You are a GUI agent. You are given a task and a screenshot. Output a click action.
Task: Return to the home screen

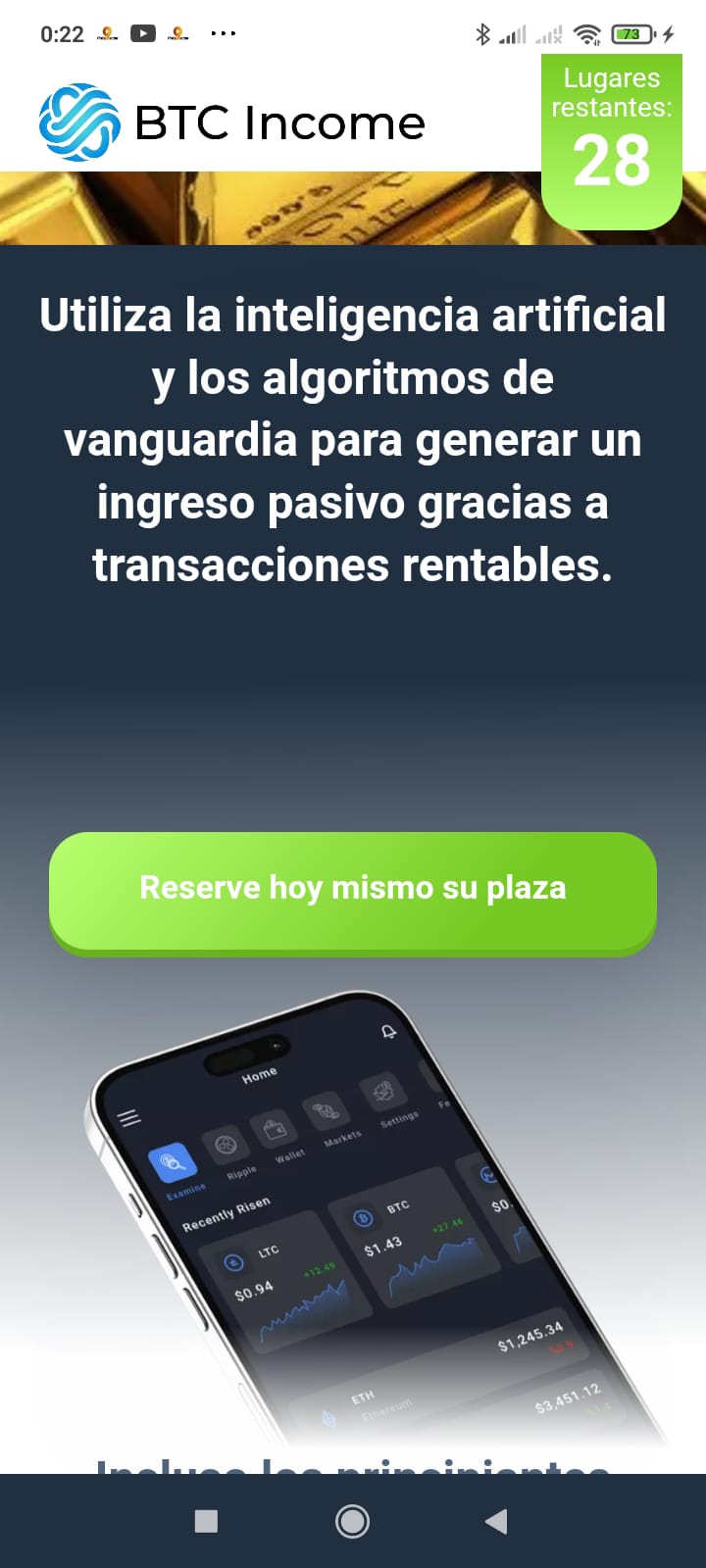click(352, 1521)
